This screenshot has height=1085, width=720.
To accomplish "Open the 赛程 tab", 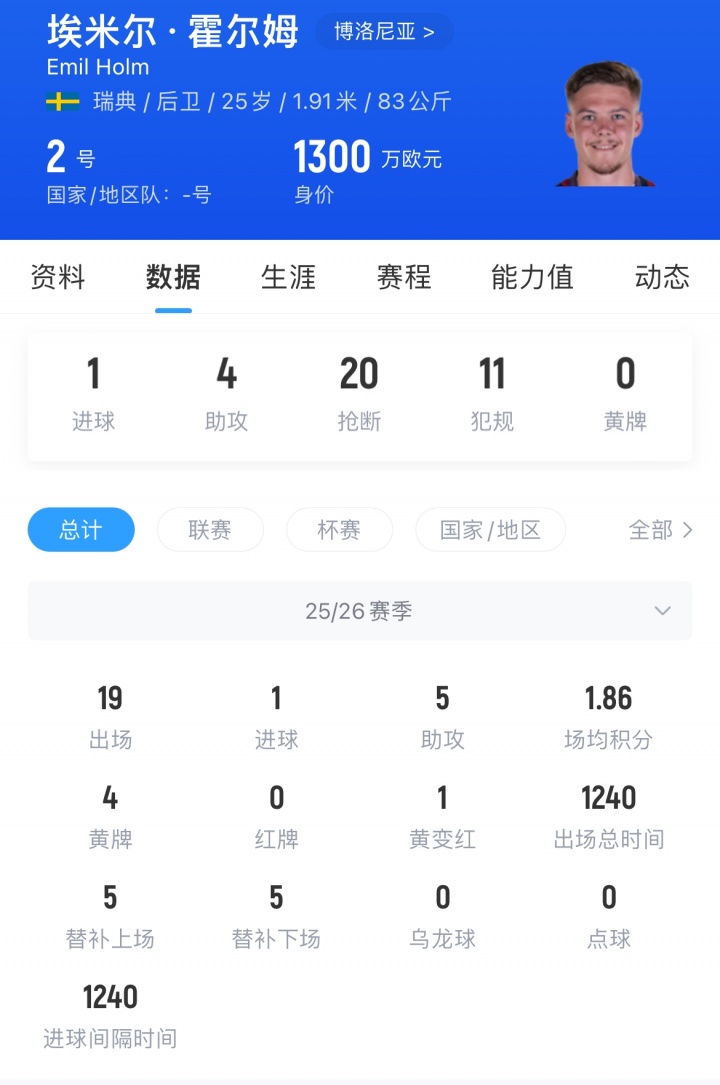I will pyautogui.click(x=404, y=277).
